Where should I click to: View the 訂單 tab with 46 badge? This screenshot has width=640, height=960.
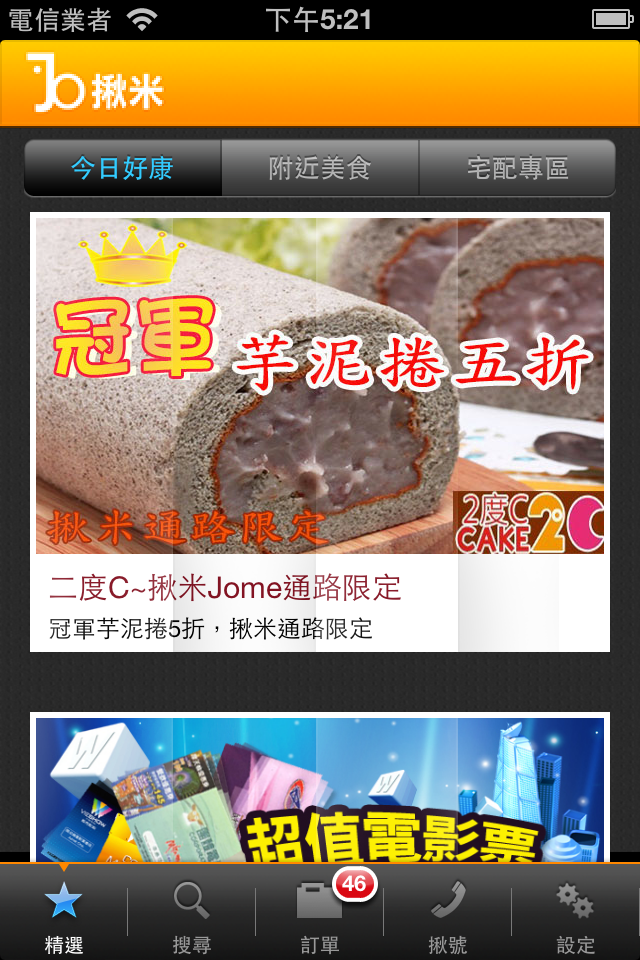click(x=320, y=915)
